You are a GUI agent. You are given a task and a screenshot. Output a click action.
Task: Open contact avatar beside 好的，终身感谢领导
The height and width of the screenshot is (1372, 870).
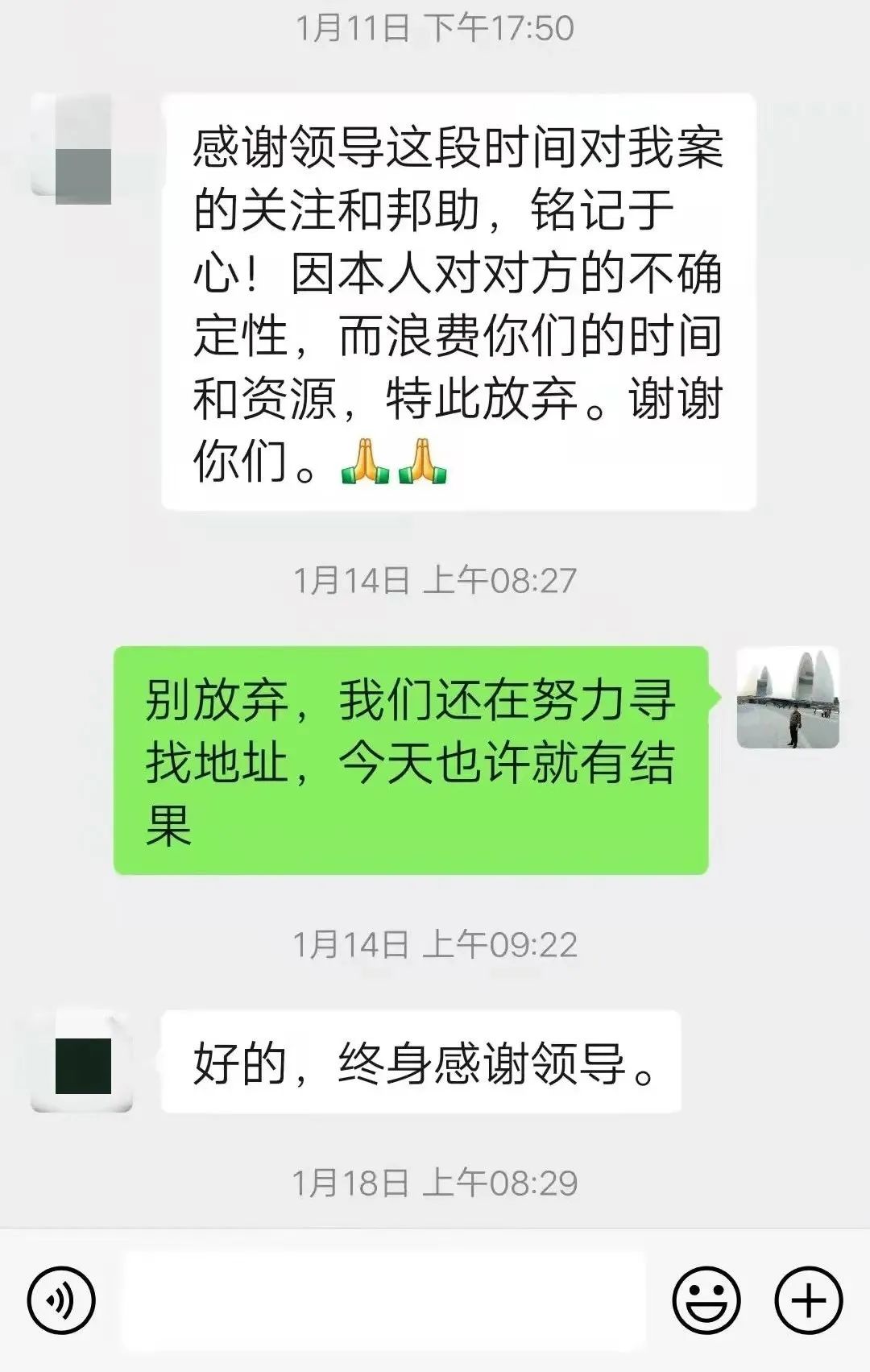[x=81, y=1062]
